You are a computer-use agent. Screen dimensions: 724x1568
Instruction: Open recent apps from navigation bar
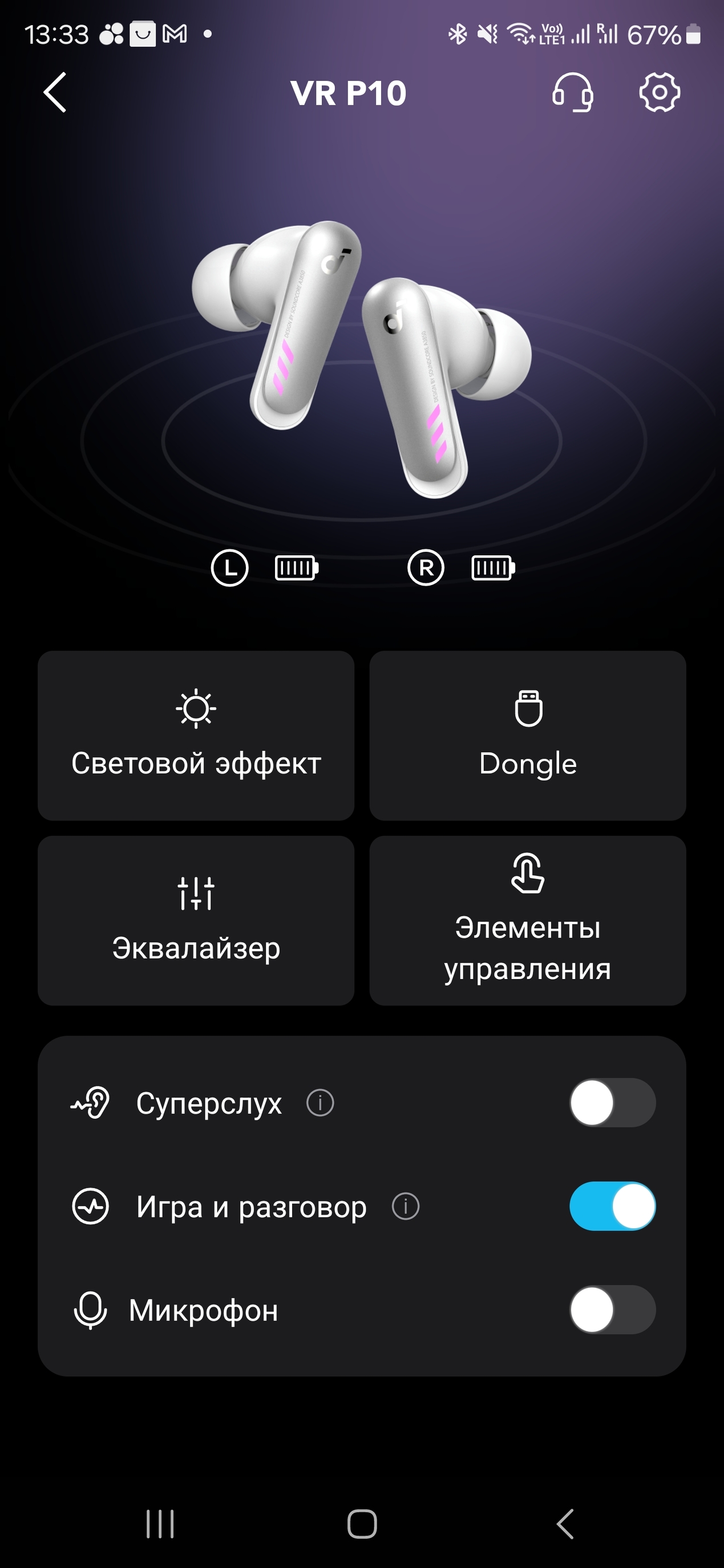point(160,1524)
